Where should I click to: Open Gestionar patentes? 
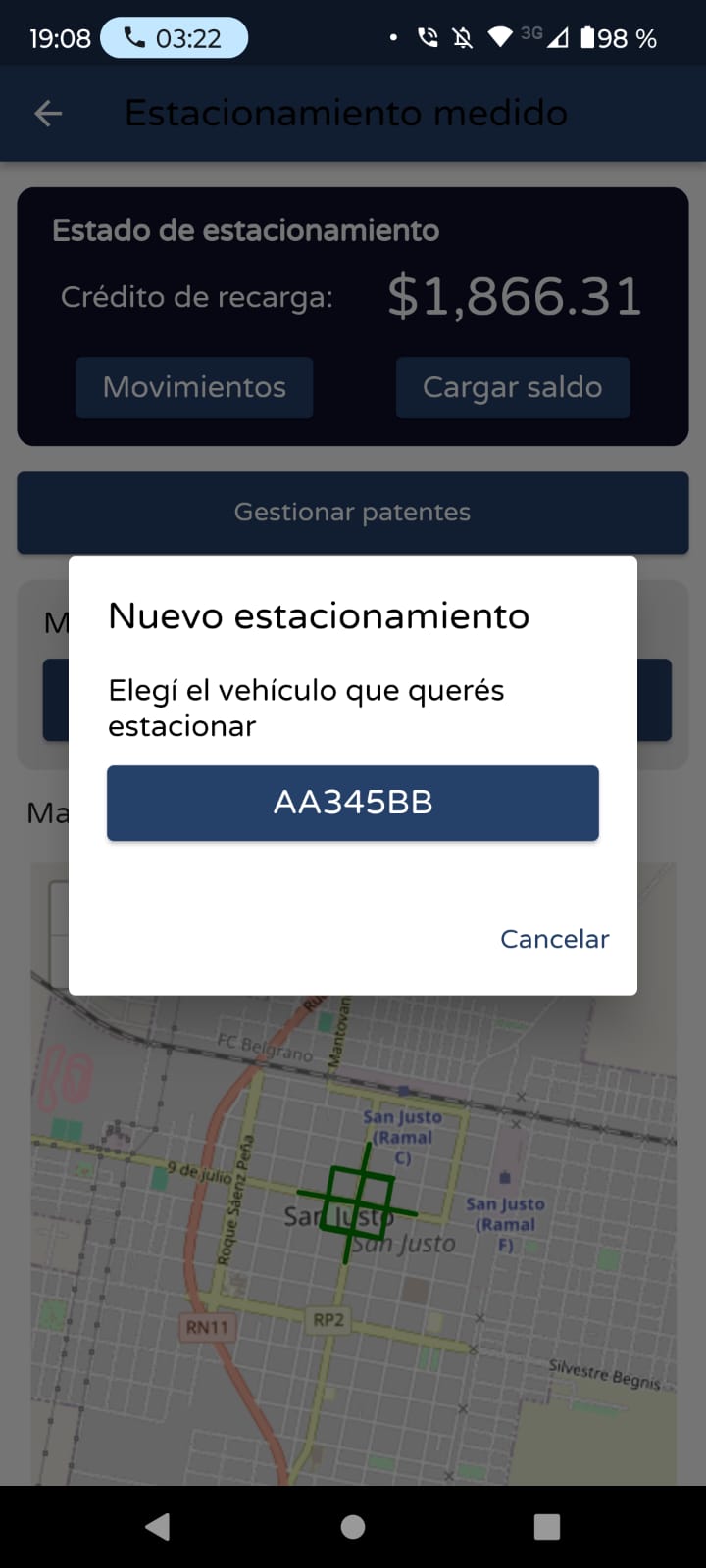coord(352,513)
